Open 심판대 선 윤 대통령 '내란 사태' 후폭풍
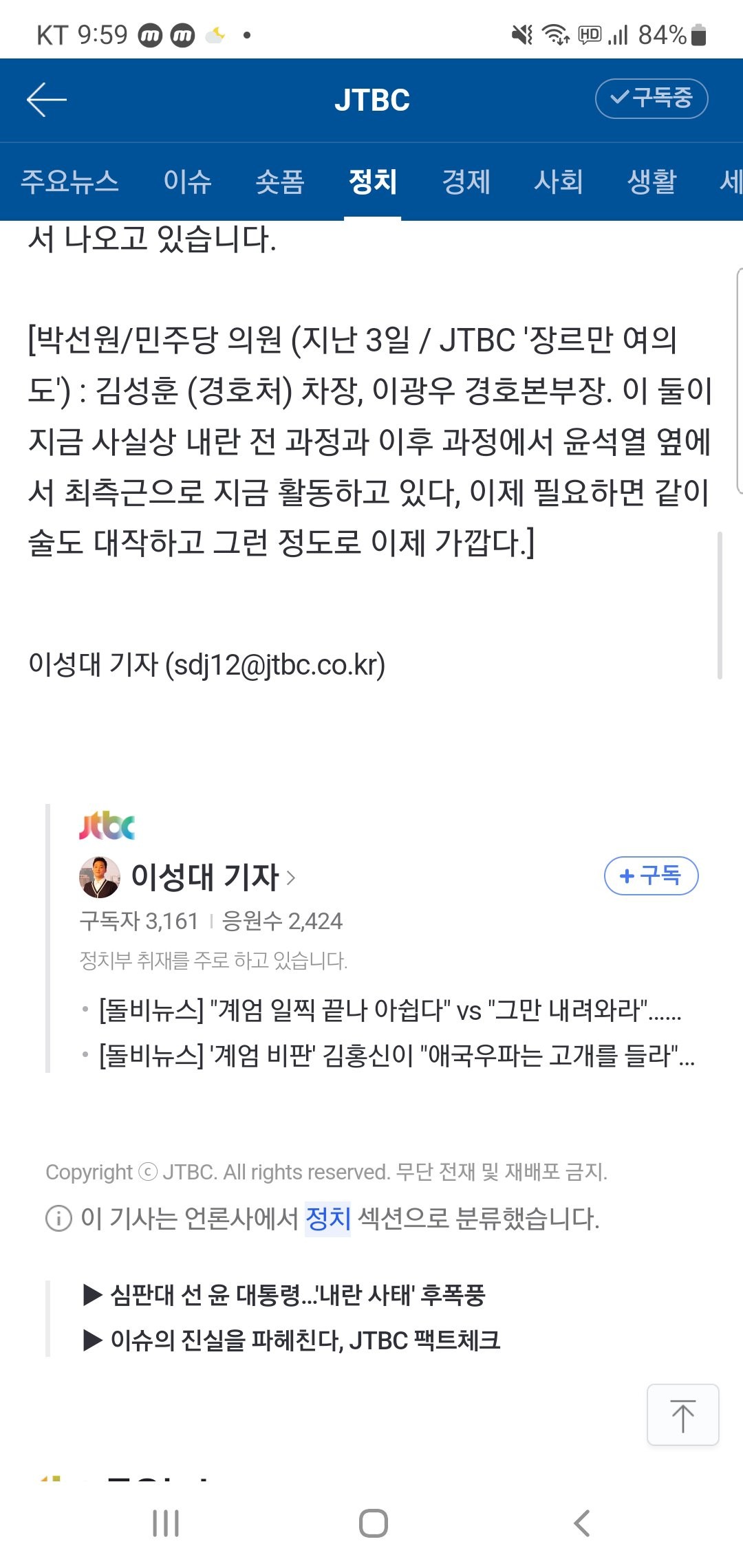Viewport: 743px width, 1568px height. click(297, 1295)
